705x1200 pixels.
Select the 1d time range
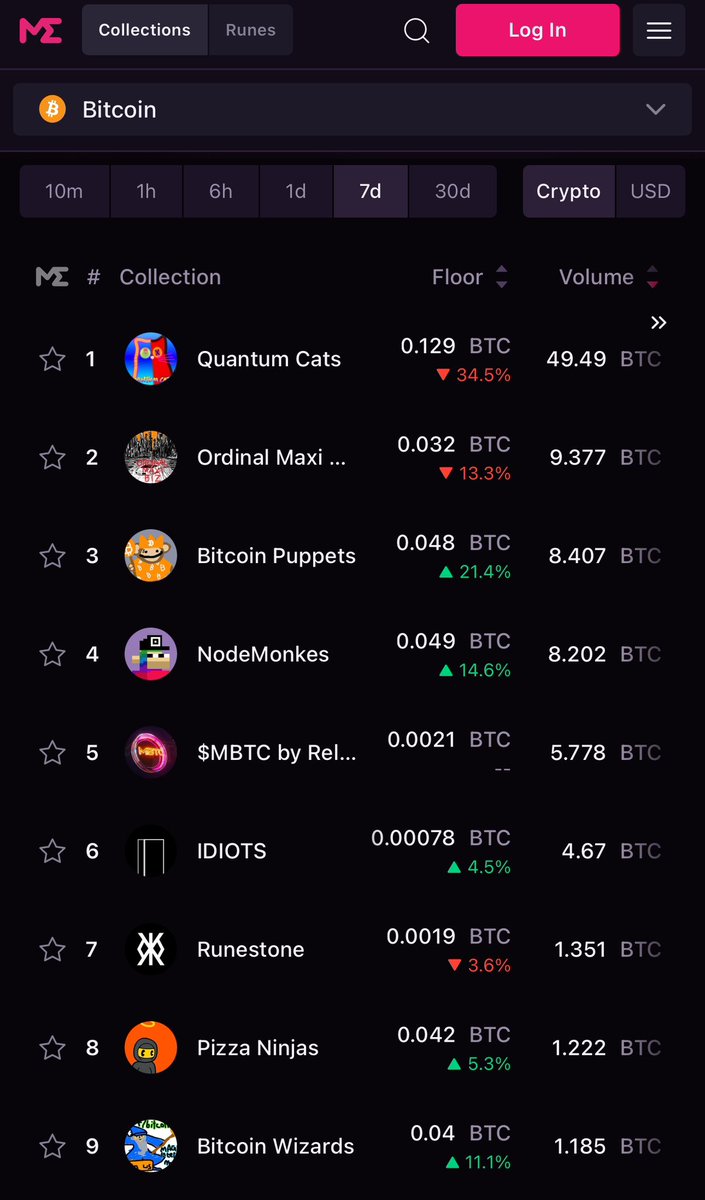296,191
